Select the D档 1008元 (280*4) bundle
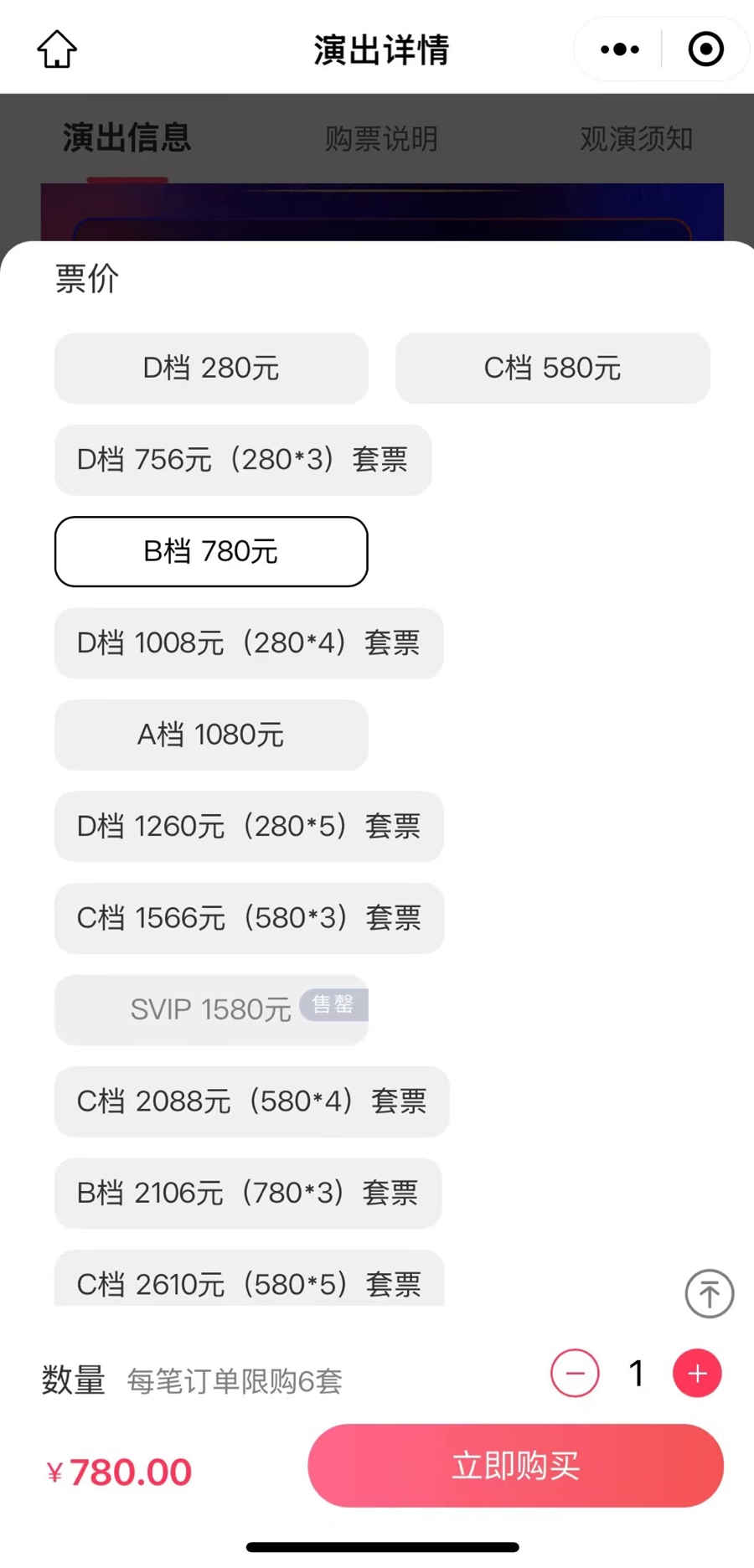This screenshot has height=1568, width=754. 249,643
